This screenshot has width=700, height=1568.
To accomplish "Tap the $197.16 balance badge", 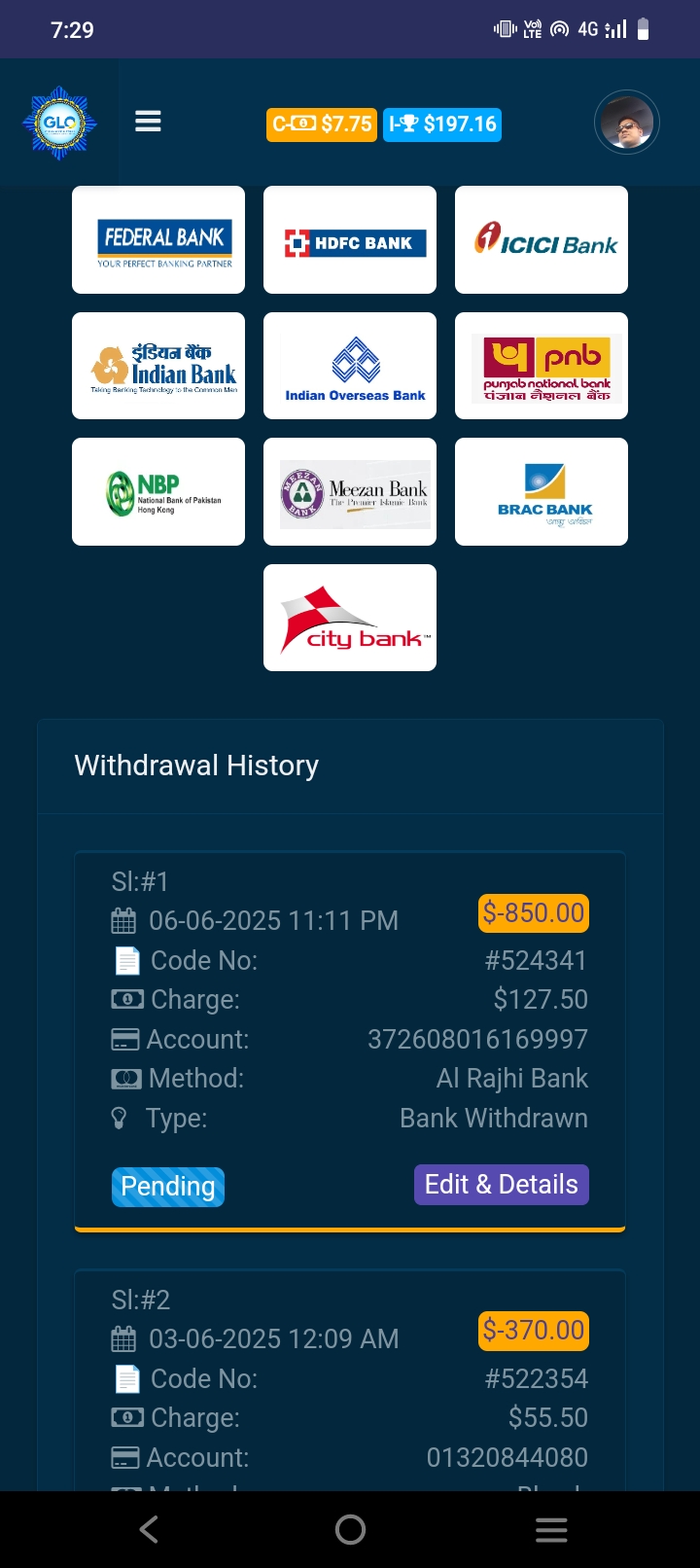I will [x=442, y=124].
